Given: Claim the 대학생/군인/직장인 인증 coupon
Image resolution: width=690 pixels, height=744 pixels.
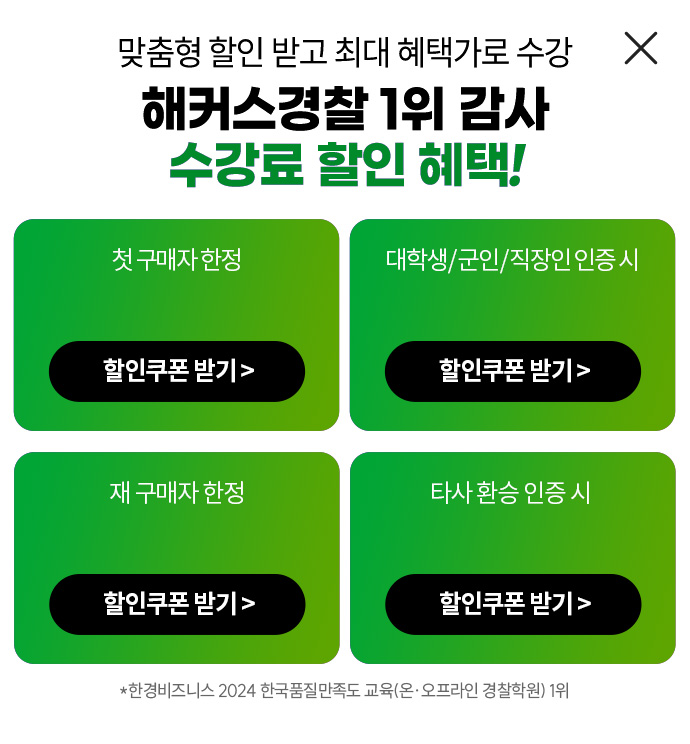Looking at the screenshot, I should pyautogui.click(x=513, y=371).
